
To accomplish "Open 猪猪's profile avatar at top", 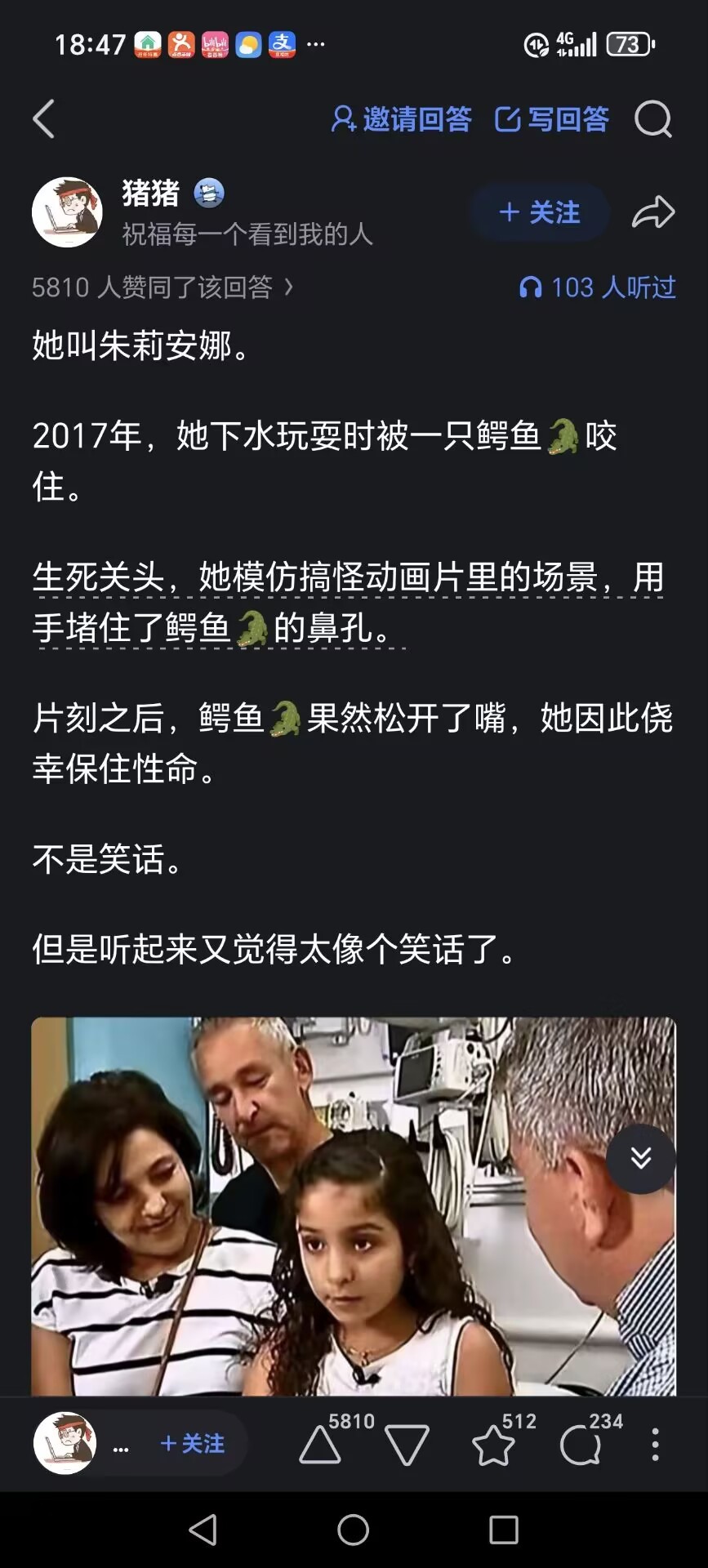I will tap(67, 212).
